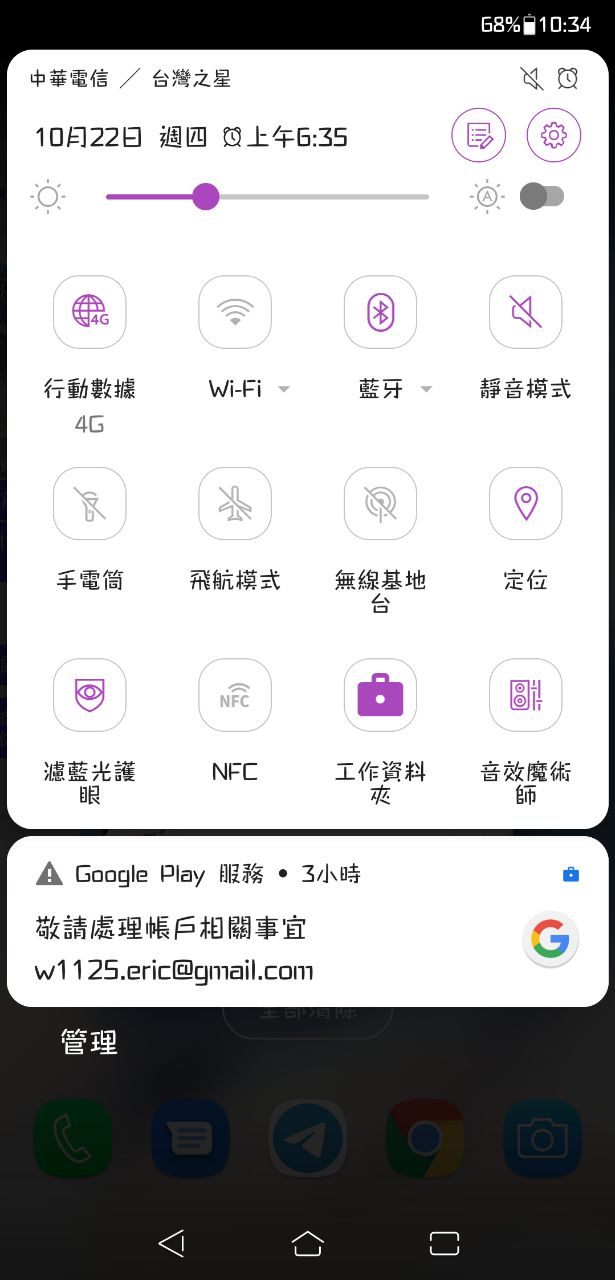
Task: Open 管理 notification management
Action: point(89,1043)
